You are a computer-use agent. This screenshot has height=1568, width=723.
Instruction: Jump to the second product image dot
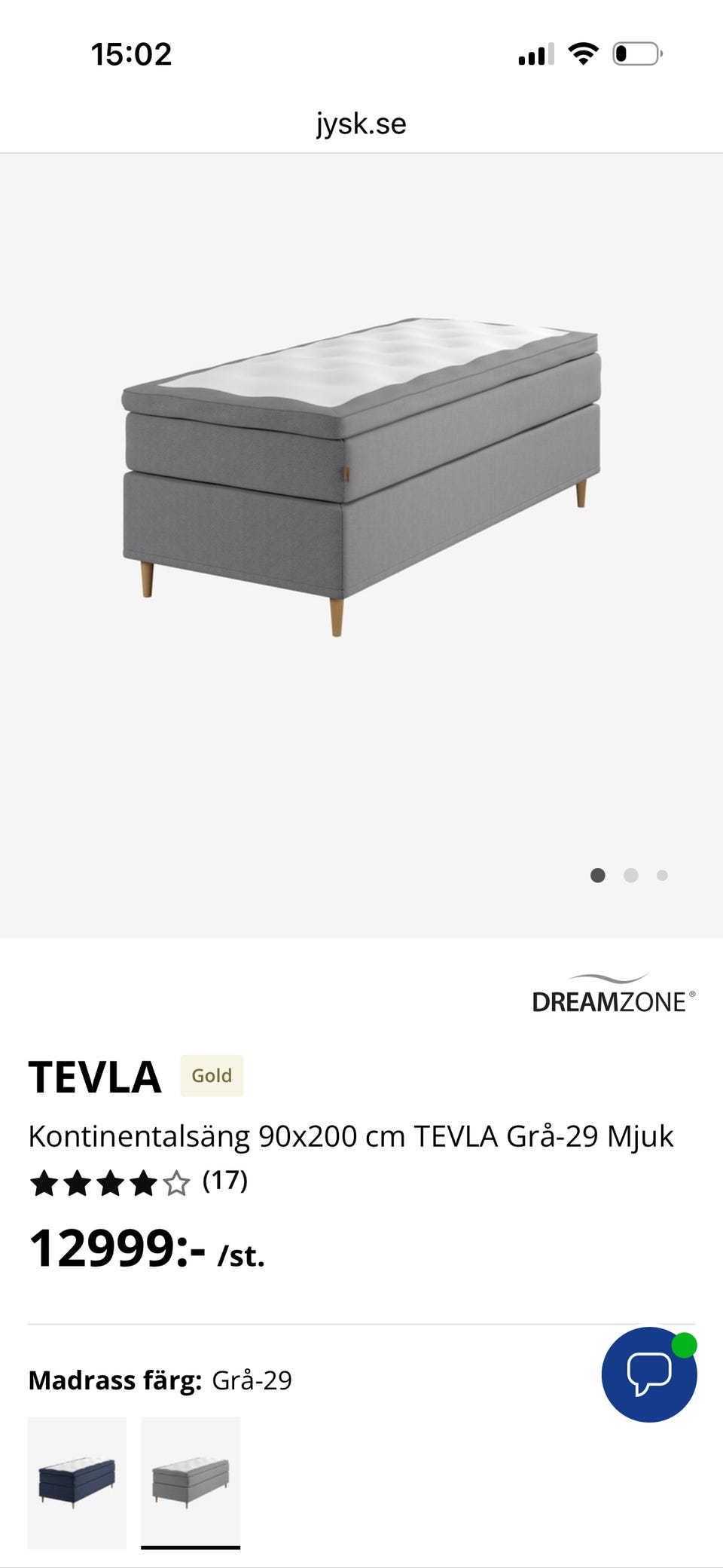point(631,875)
